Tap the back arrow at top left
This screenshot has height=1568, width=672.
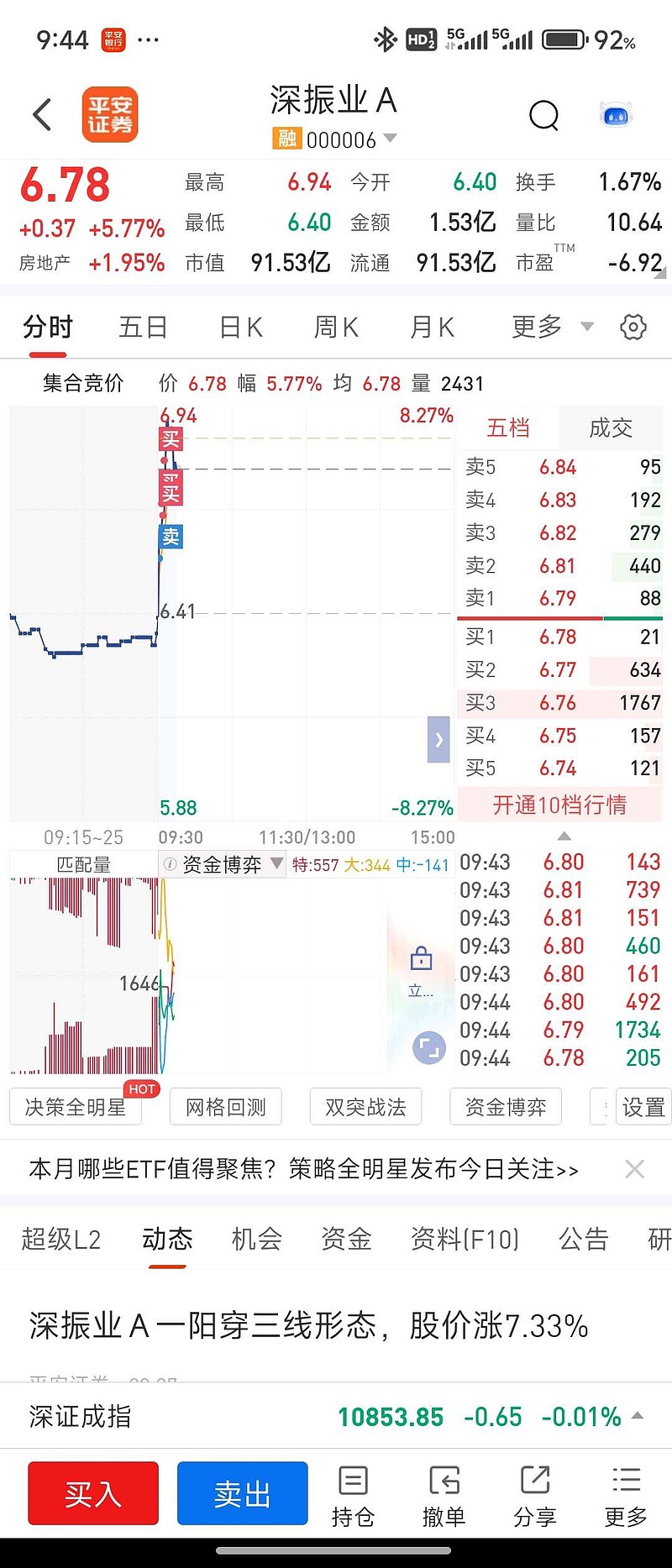(42, 114)
